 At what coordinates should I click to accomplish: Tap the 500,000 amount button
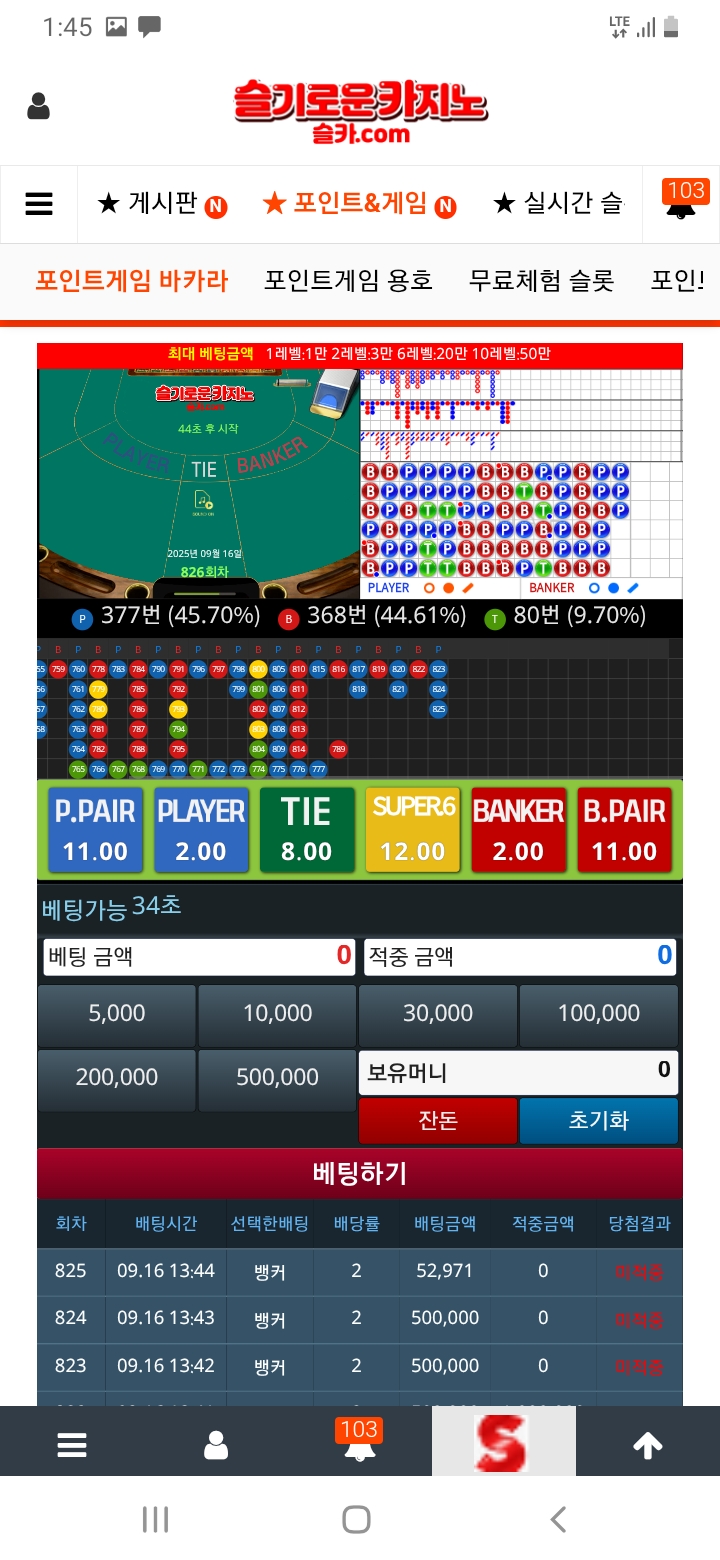(277, 1078)
